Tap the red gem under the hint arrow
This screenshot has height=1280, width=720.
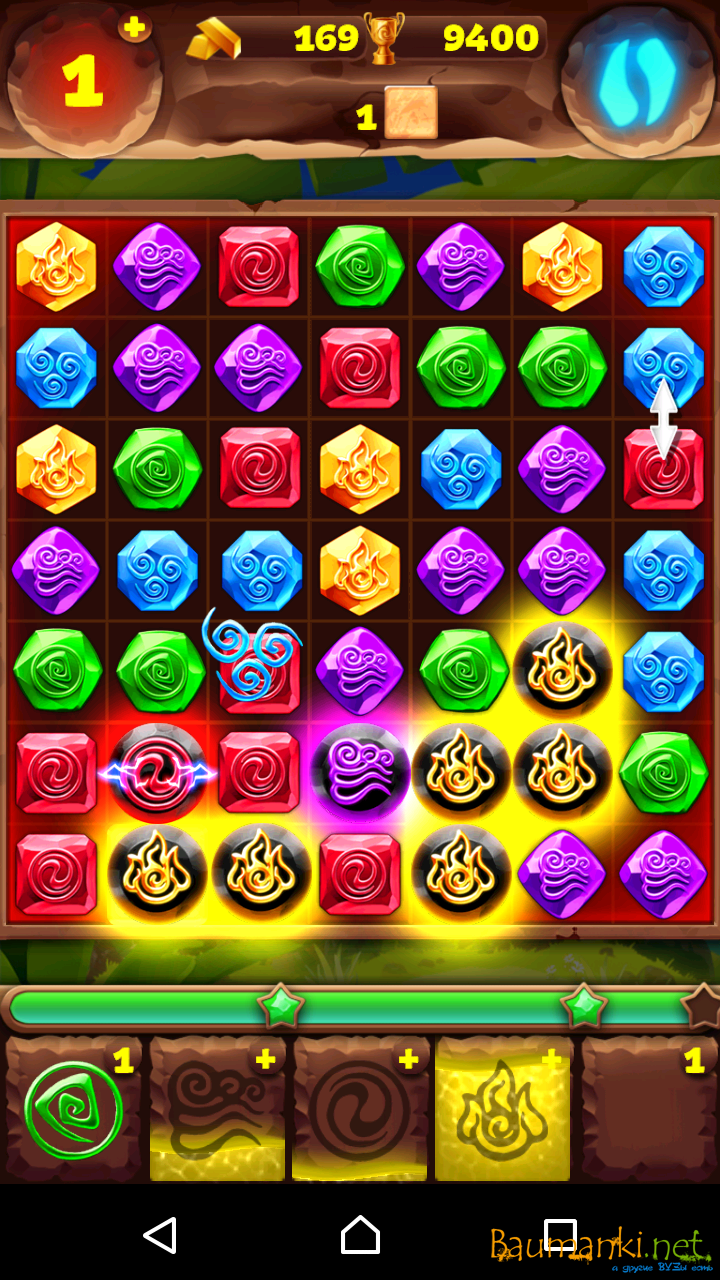tap(663, 470)
